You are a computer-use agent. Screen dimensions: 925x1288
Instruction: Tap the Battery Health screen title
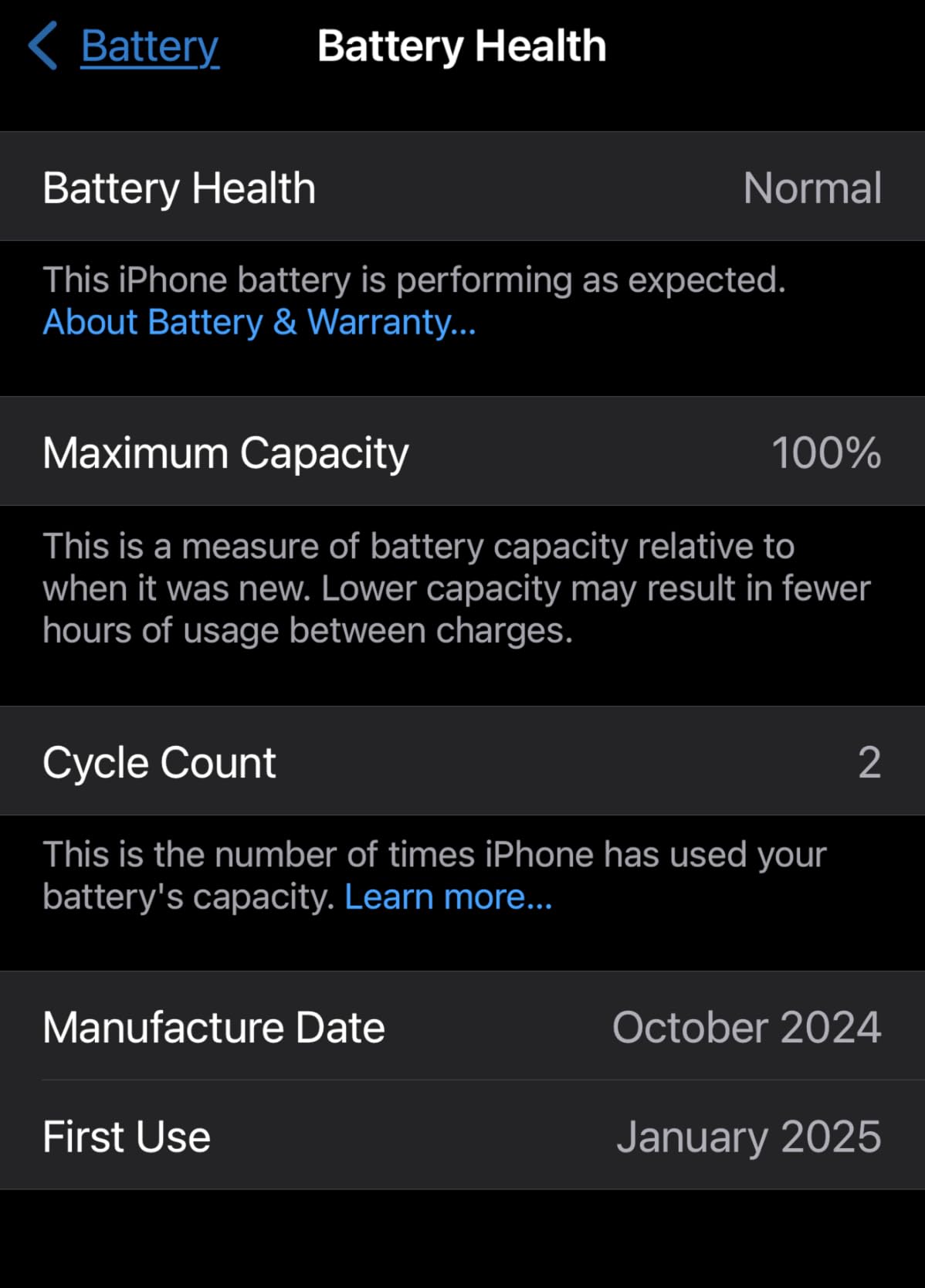(461, 46)
